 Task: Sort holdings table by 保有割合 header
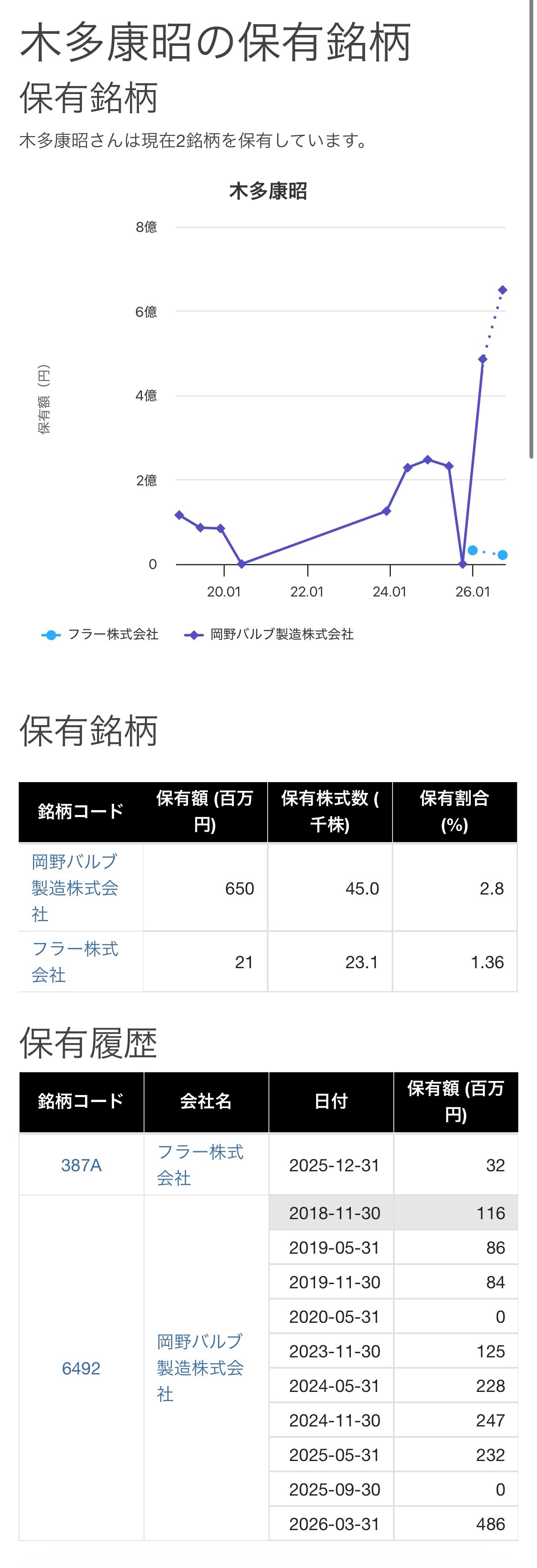[x=455, y=811]
